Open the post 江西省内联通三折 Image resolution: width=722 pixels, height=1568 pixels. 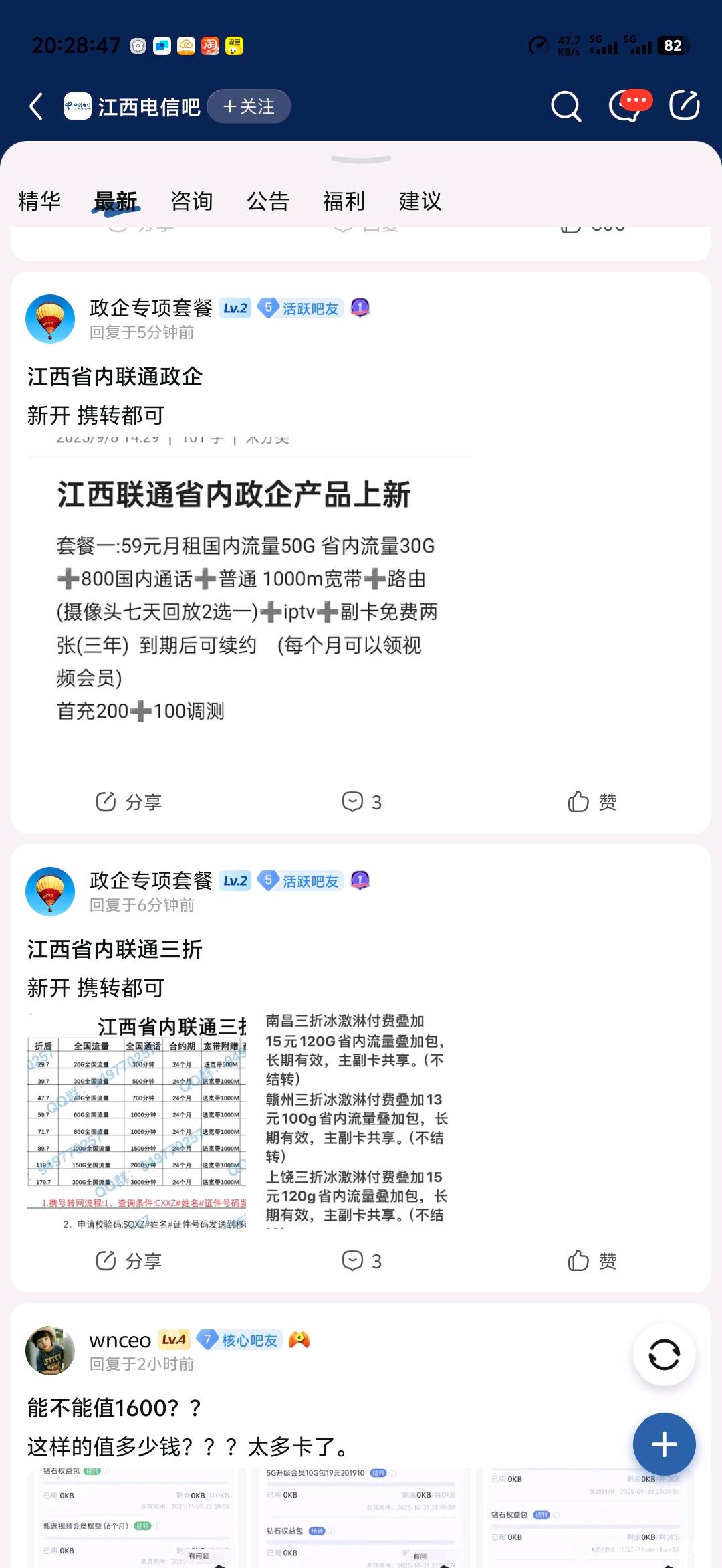(x=115, y=949)
